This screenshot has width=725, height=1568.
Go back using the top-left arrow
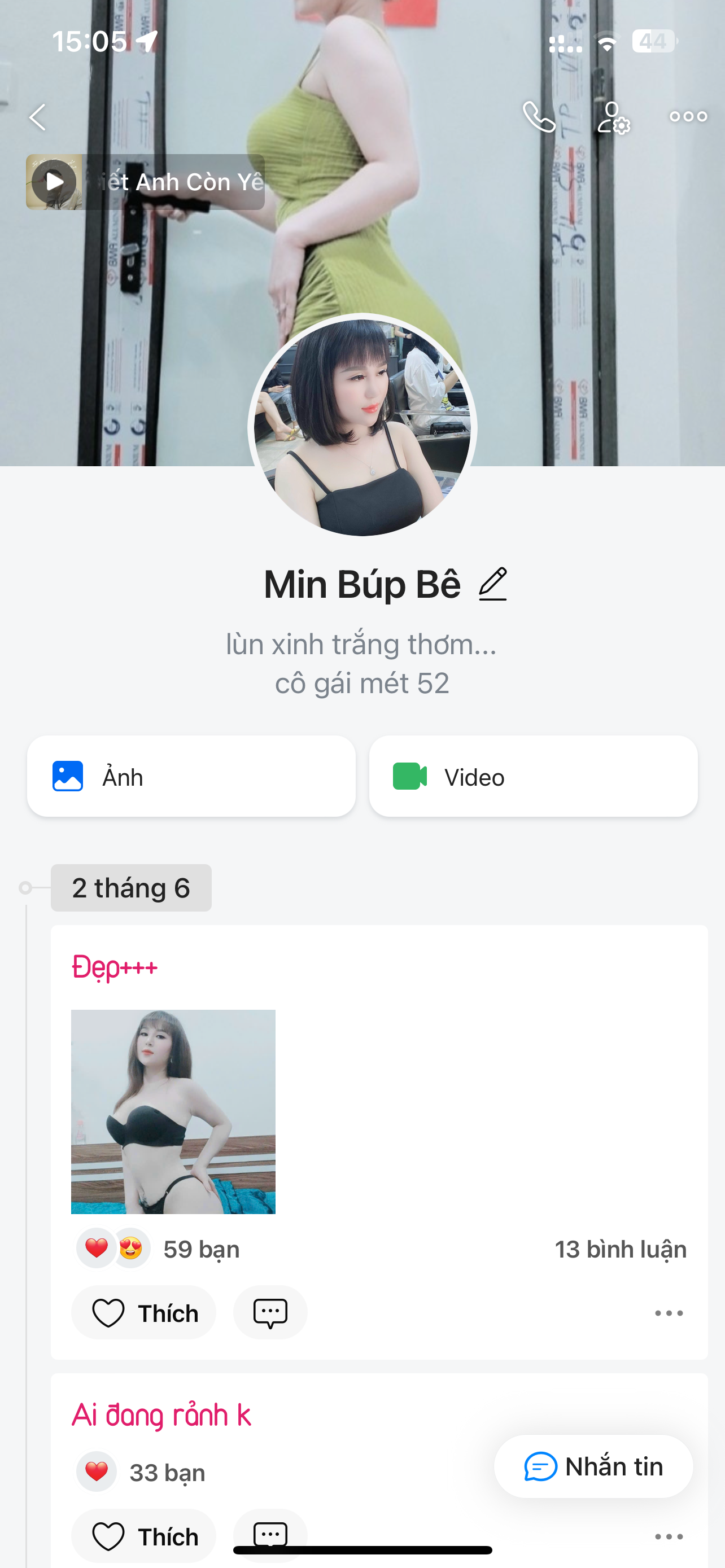38,117
